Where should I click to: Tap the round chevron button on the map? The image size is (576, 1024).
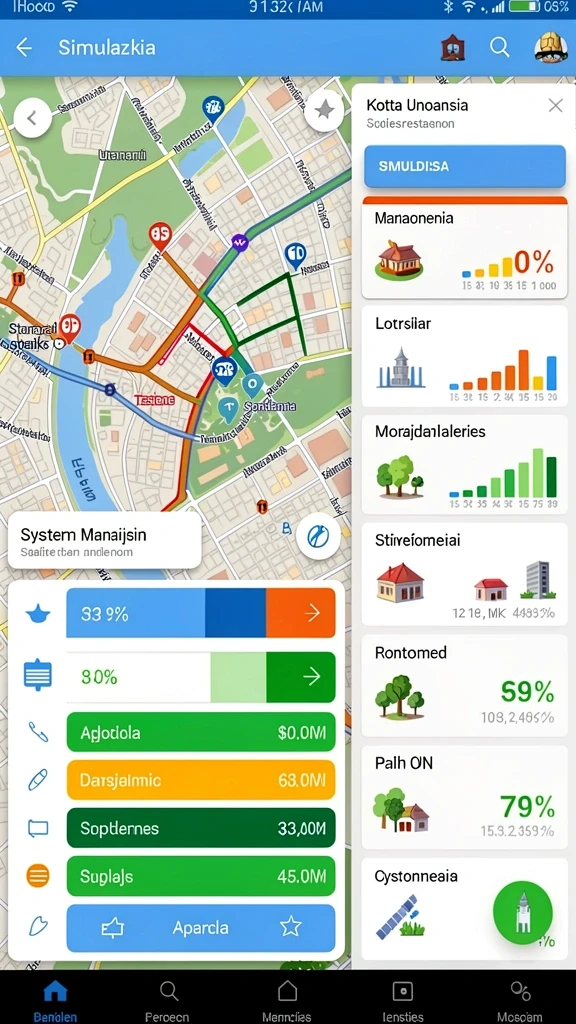32,118
